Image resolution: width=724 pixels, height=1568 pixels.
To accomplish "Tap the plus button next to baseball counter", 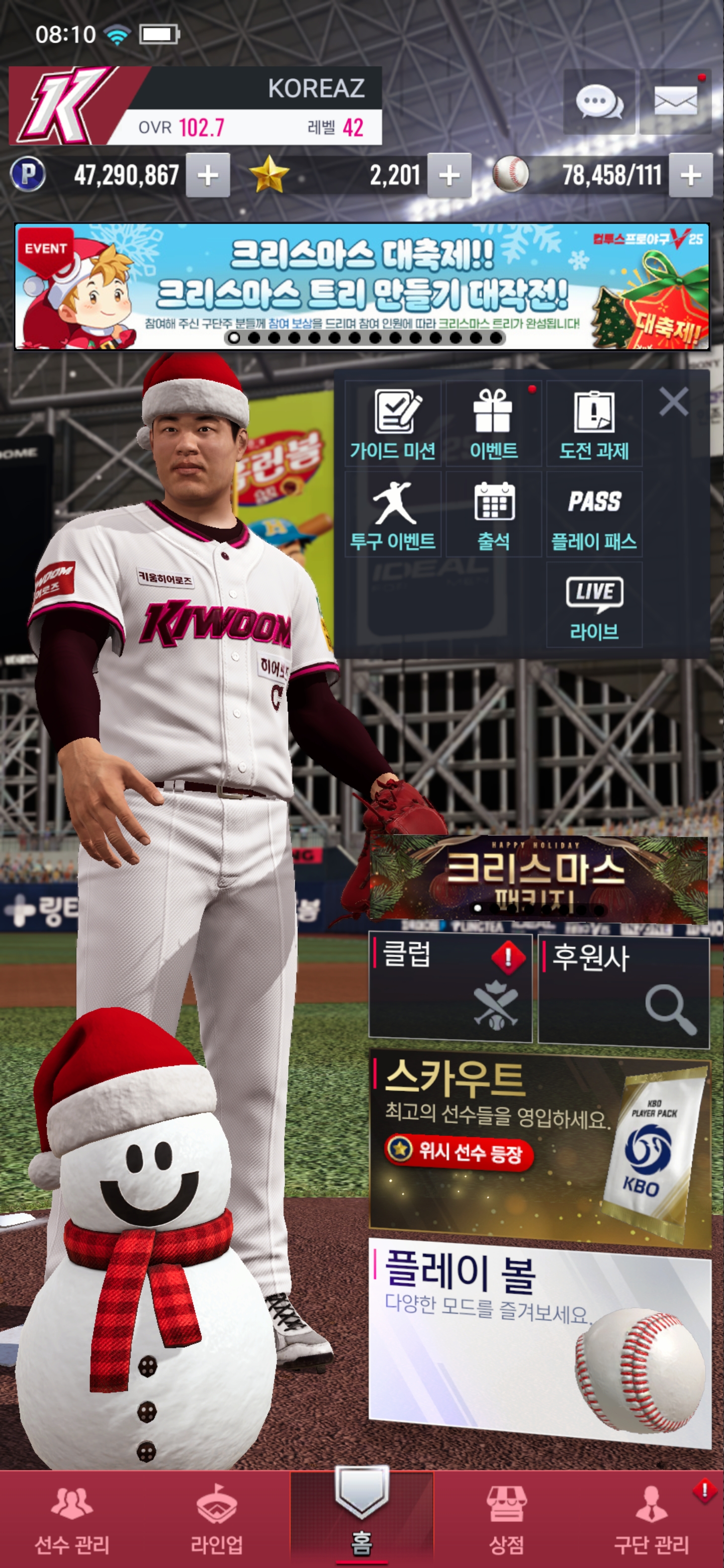I will pyautogui.click(x=690, y=175).
